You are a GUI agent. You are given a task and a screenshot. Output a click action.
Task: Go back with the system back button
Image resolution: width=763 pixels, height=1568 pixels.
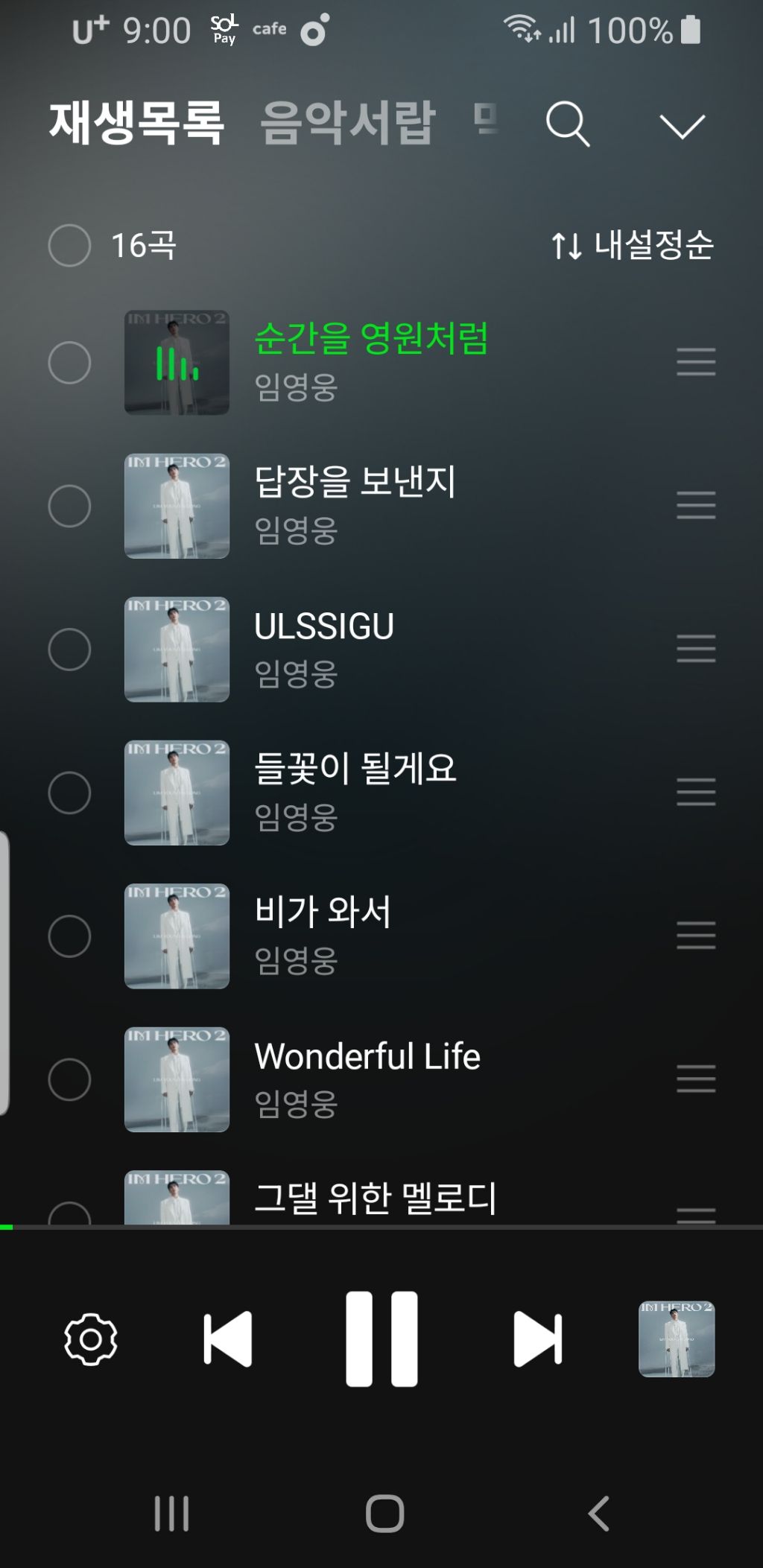[598, 1513]
